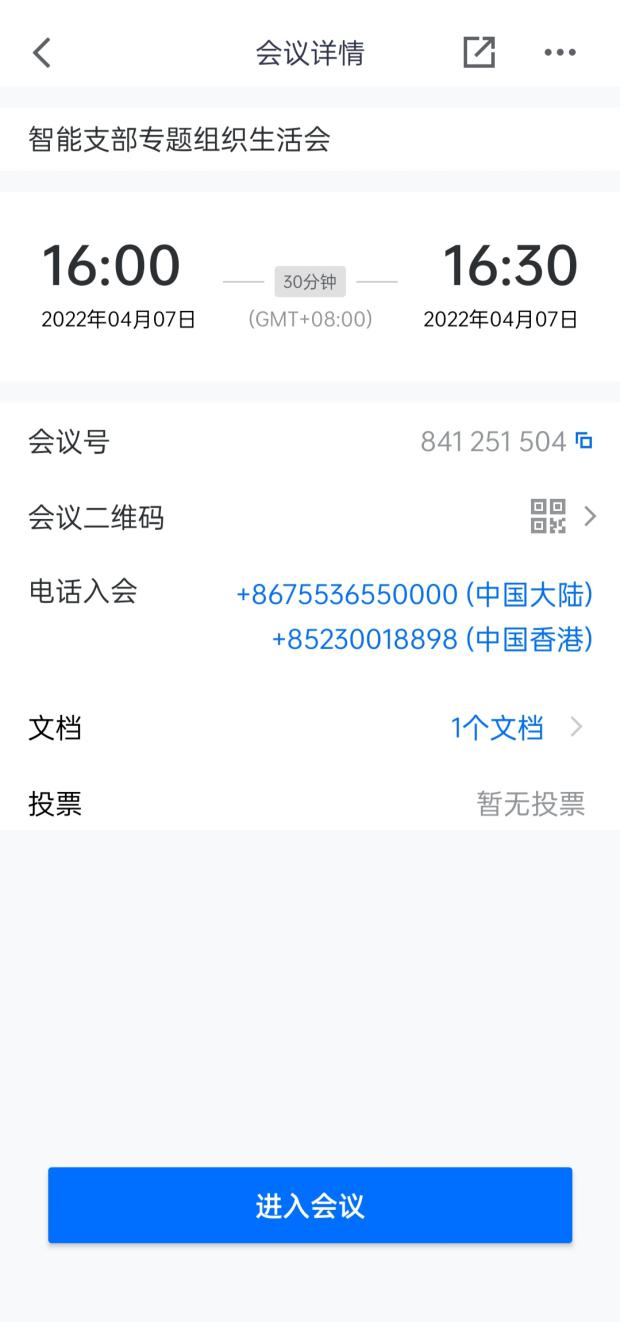The width and height of the screenshot is (620, 1322).
Task: Open the 文档 row with 1个文档
Action: click(310, 728)
